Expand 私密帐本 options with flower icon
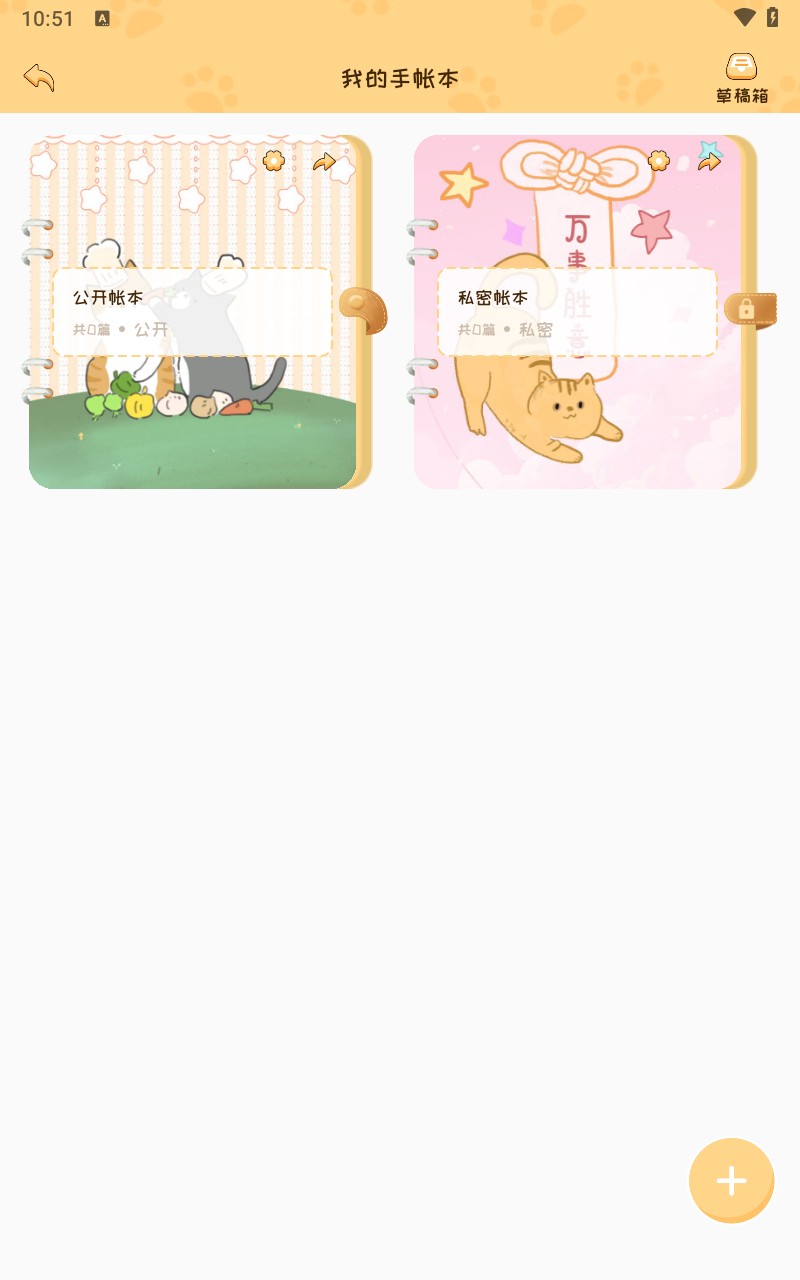800x1280 pixels. 658,162
